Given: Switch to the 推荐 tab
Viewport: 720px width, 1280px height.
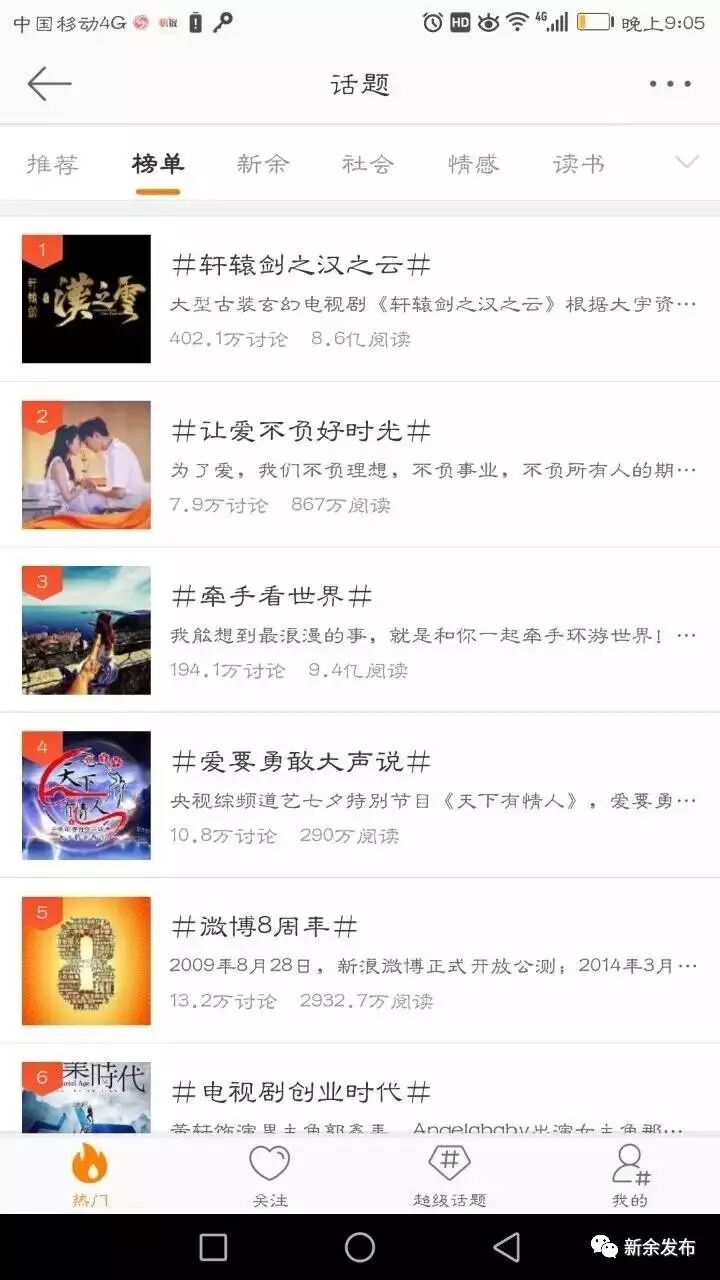Looking at the screenshot, I should [52, 164].
